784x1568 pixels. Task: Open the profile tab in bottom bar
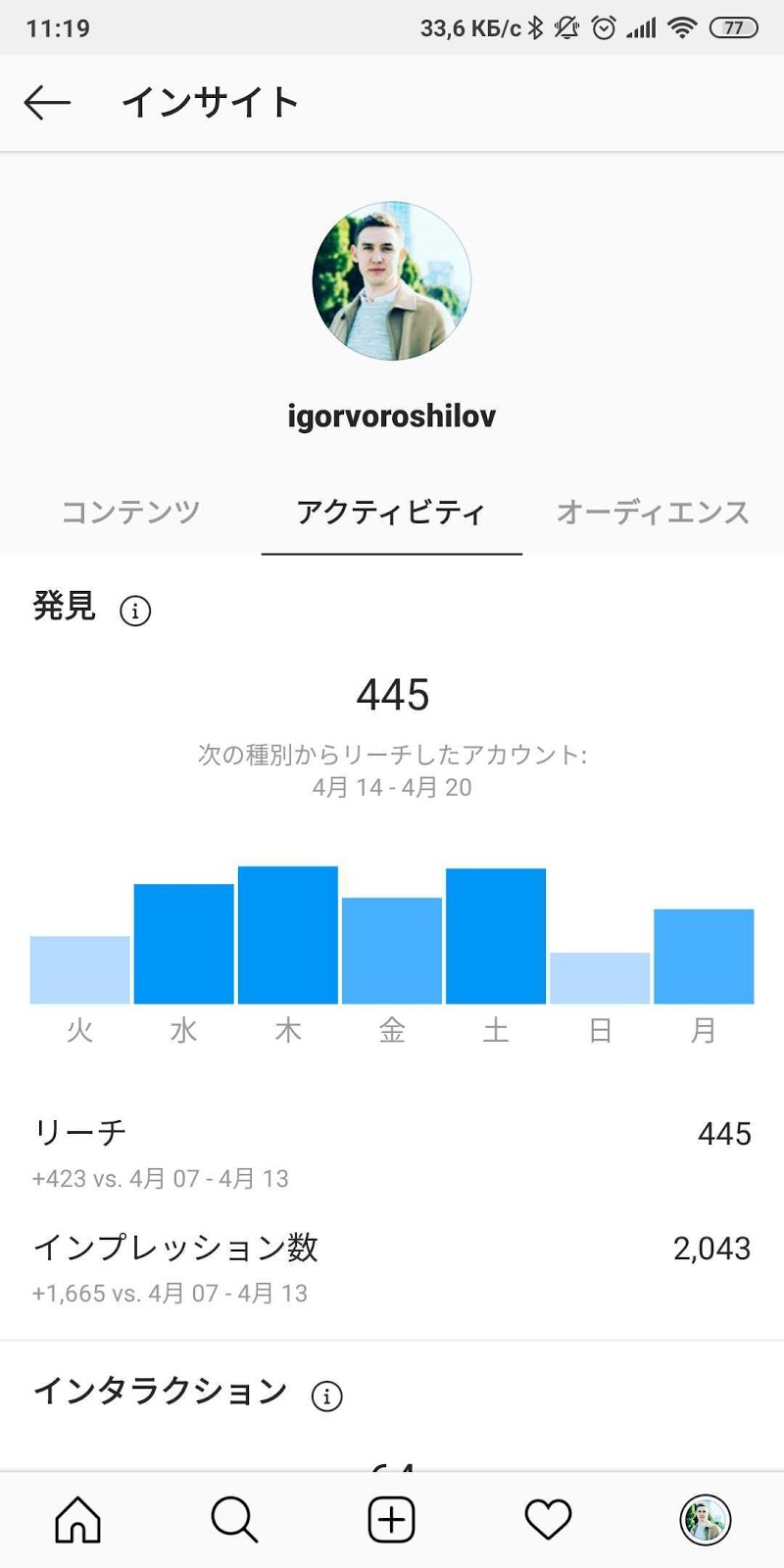(x=706, y=1520)
